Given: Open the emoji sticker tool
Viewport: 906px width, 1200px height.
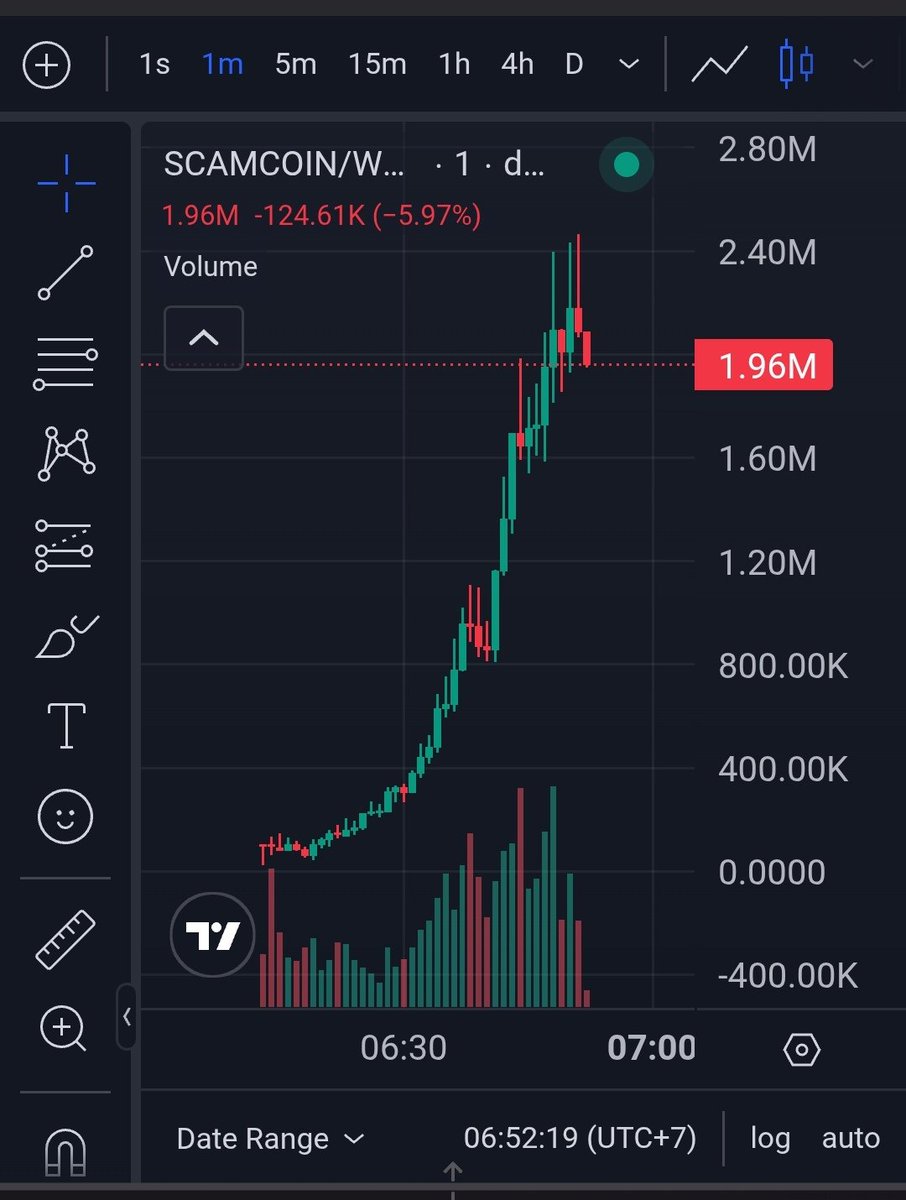Looking at the screenshot, I should coord(66,817).
